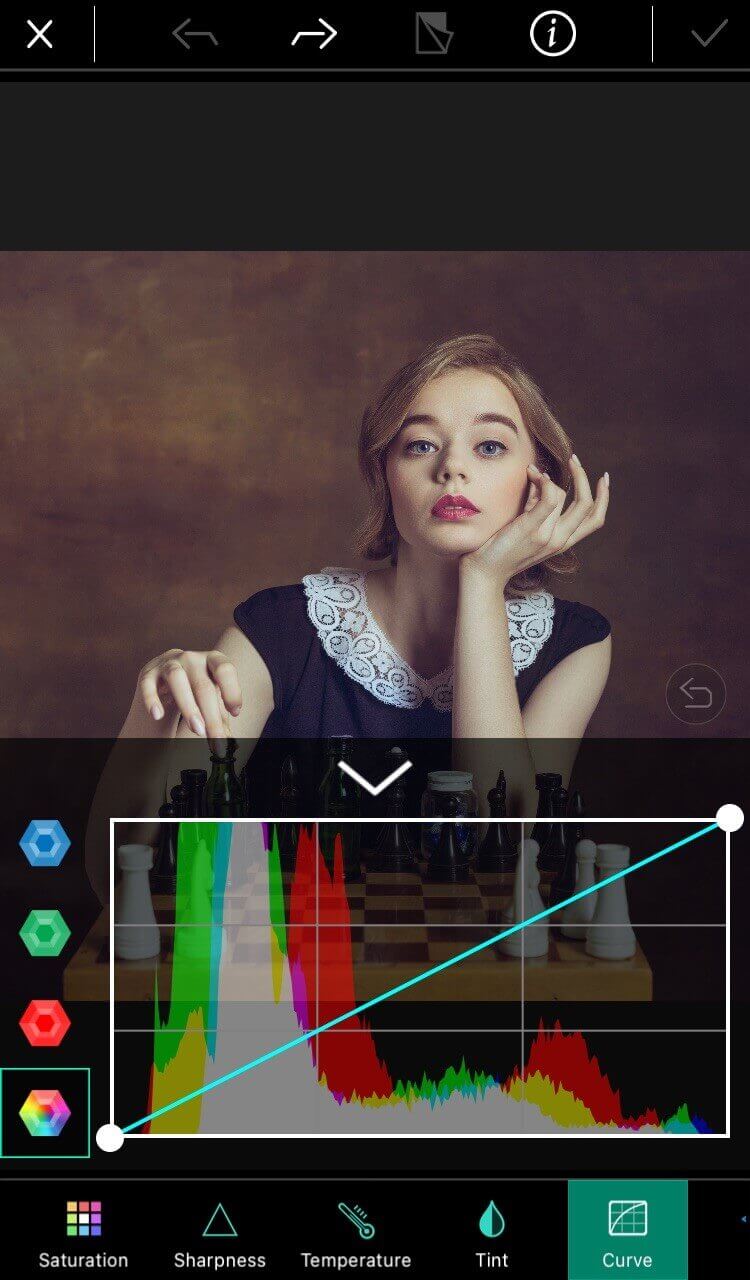Open the info help icon
The height and width of the screenshot is (1280, 750).
tap(553, 35)
